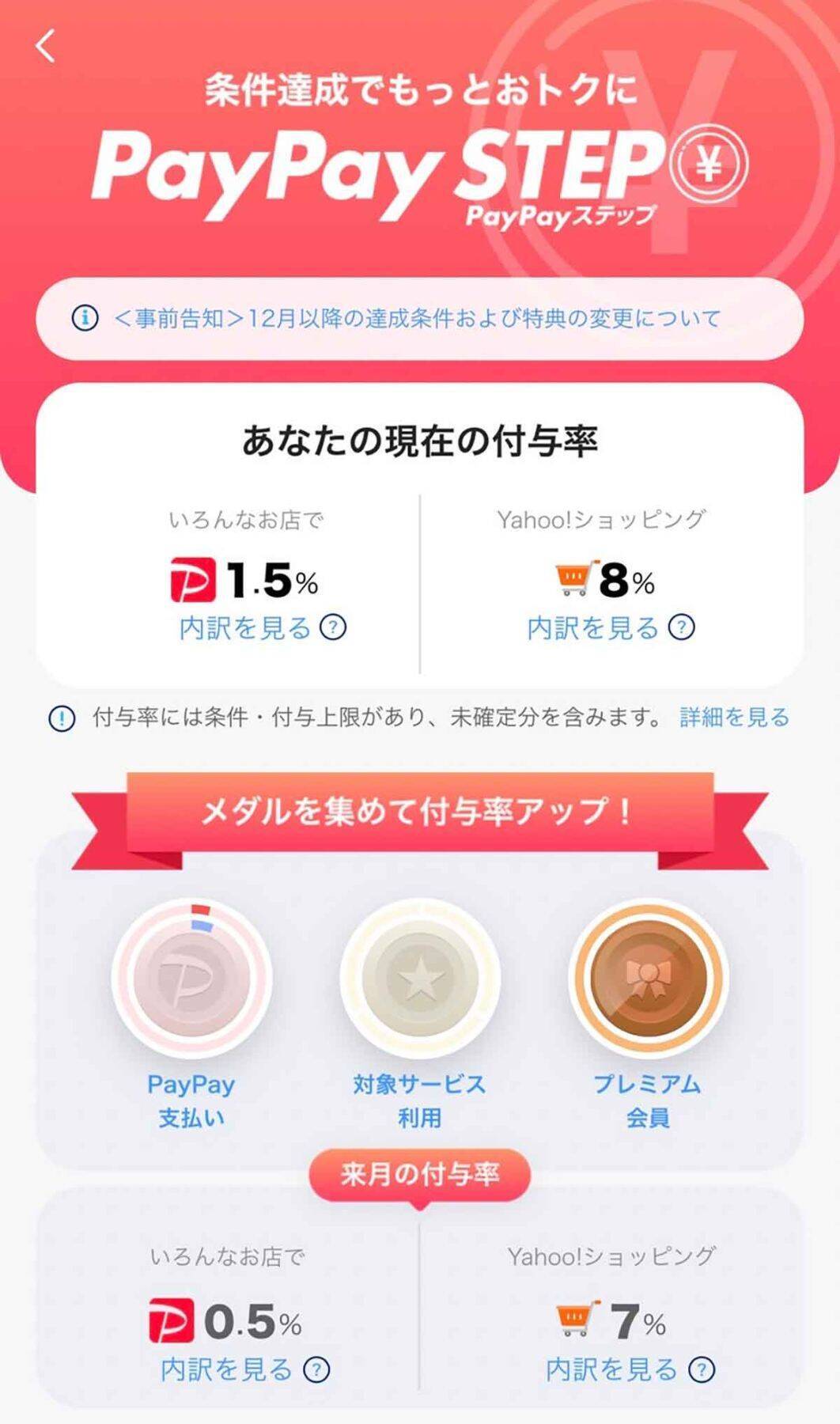Open 詳細を見る link
Viewport: 840px width, 1424px height.
coord(734,718)
